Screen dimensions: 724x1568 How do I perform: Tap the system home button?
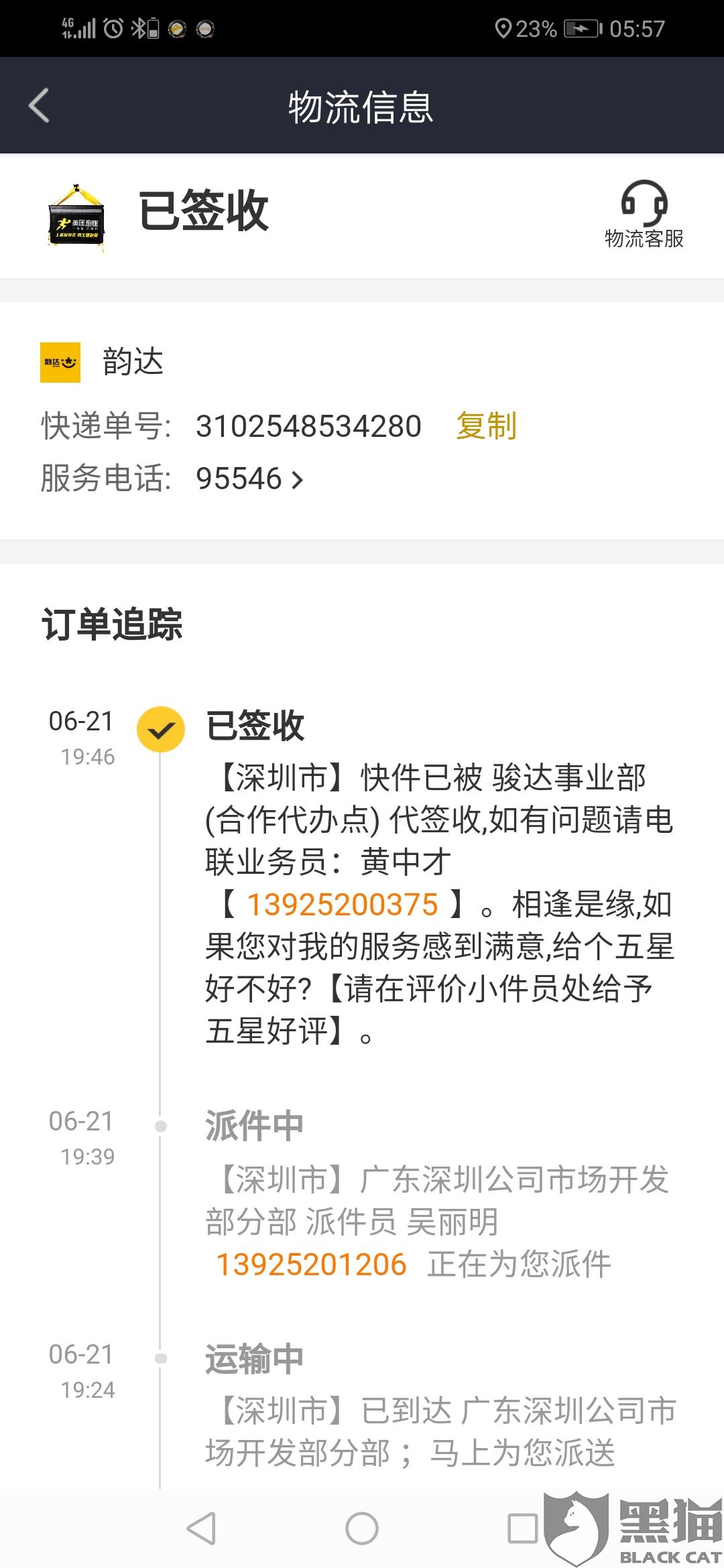tap(361, 1528)
